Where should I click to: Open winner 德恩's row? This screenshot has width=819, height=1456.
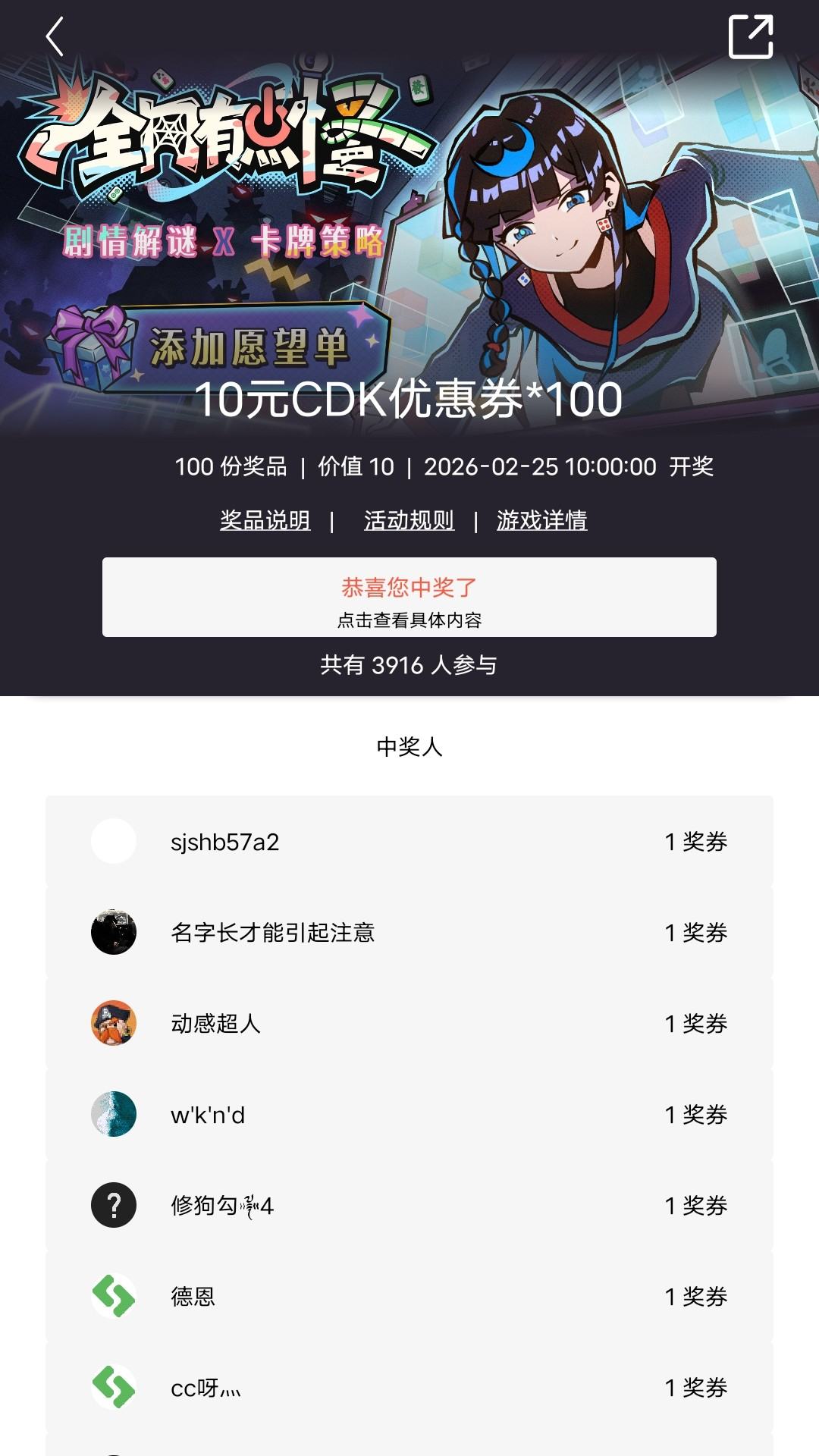[409, 1297]
